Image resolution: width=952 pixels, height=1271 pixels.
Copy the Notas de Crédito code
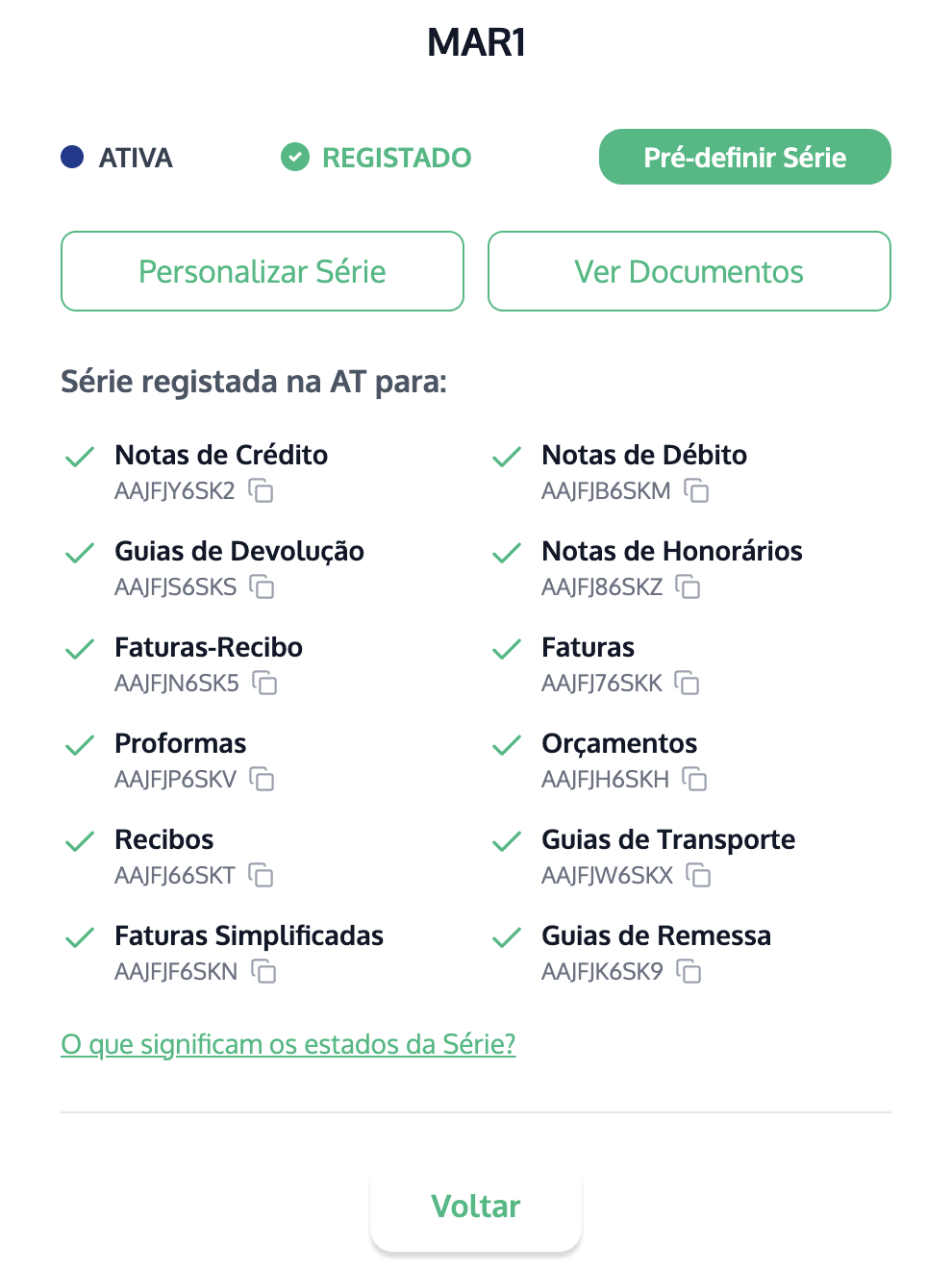tap(261, 491)
